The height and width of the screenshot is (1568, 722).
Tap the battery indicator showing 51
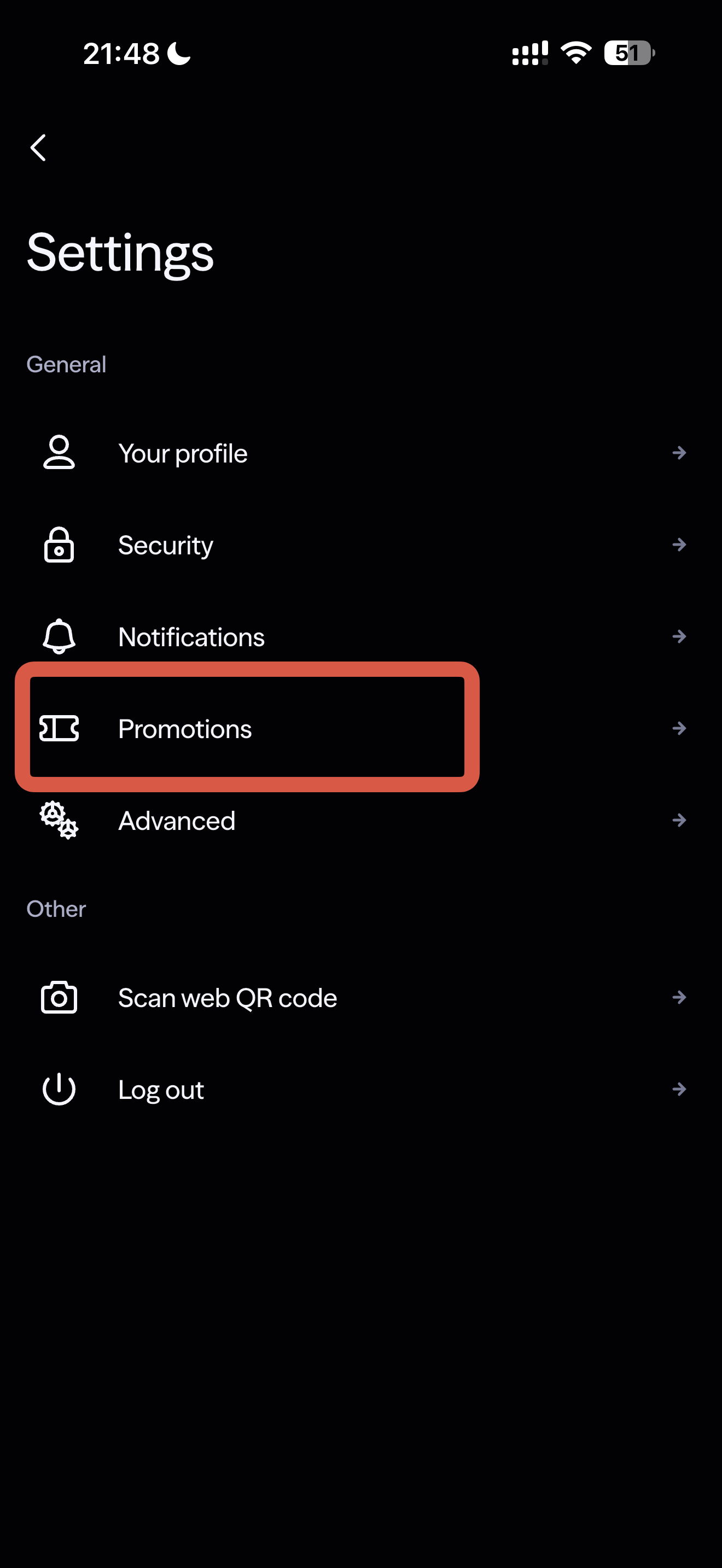tap(628, 53)
